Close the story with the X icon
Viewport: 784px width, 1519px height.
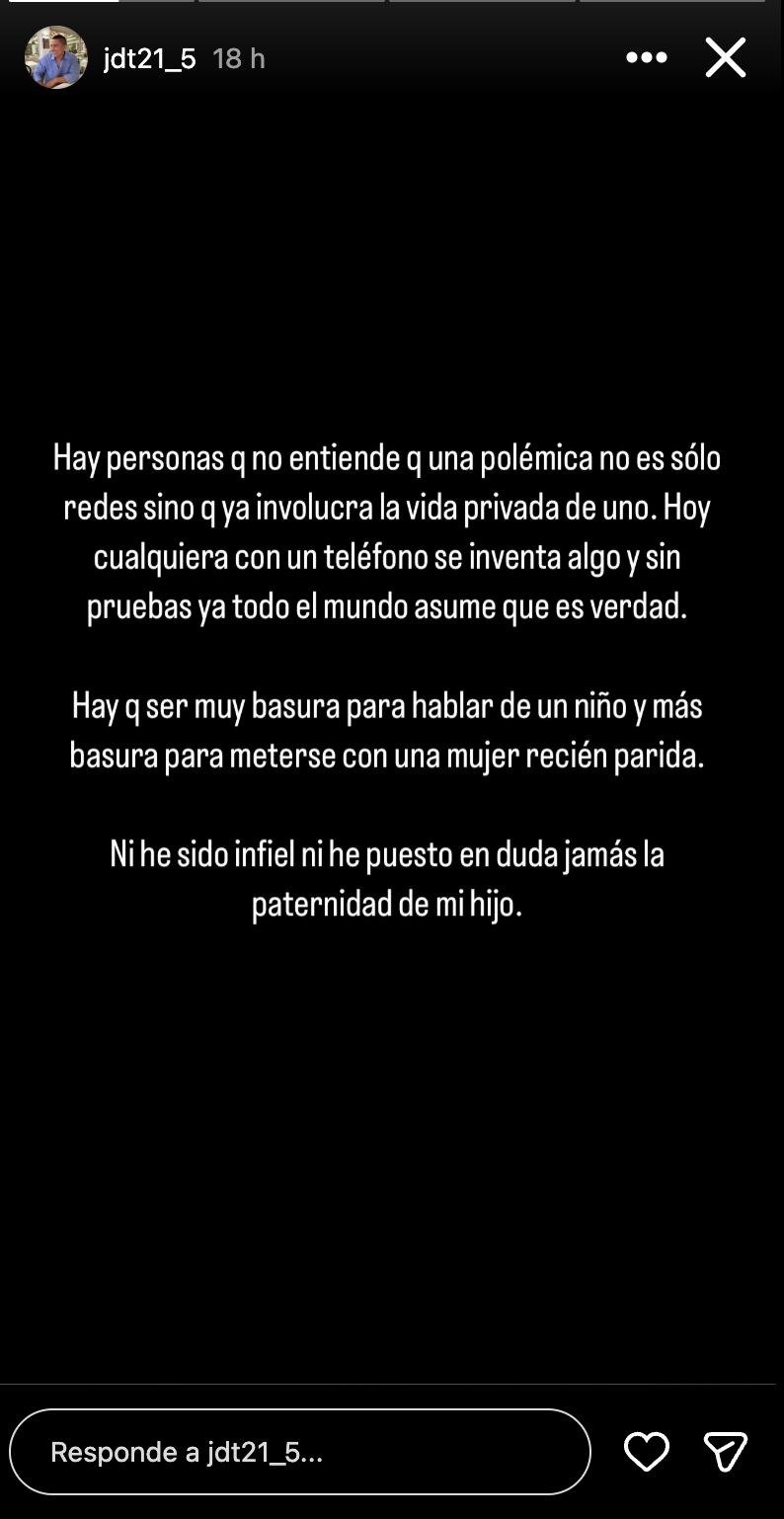tap(725, 57)
